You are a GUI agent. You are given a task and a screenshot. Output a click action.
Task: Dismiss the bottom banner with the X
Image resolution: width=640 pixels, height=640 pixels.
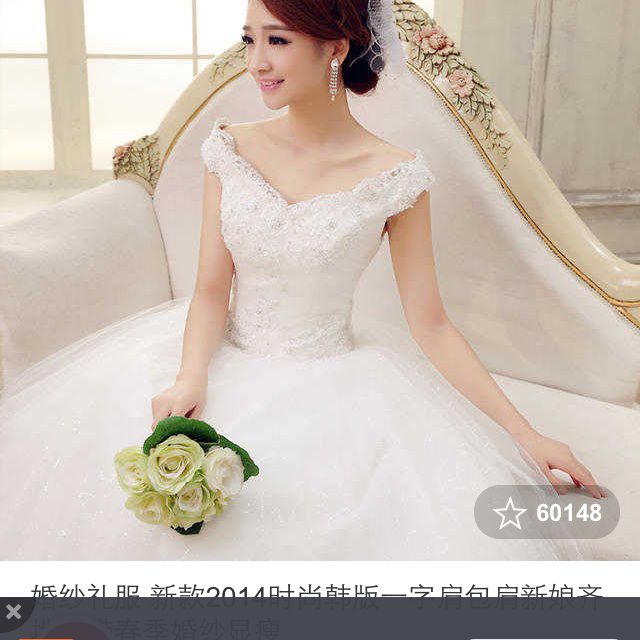13,613
